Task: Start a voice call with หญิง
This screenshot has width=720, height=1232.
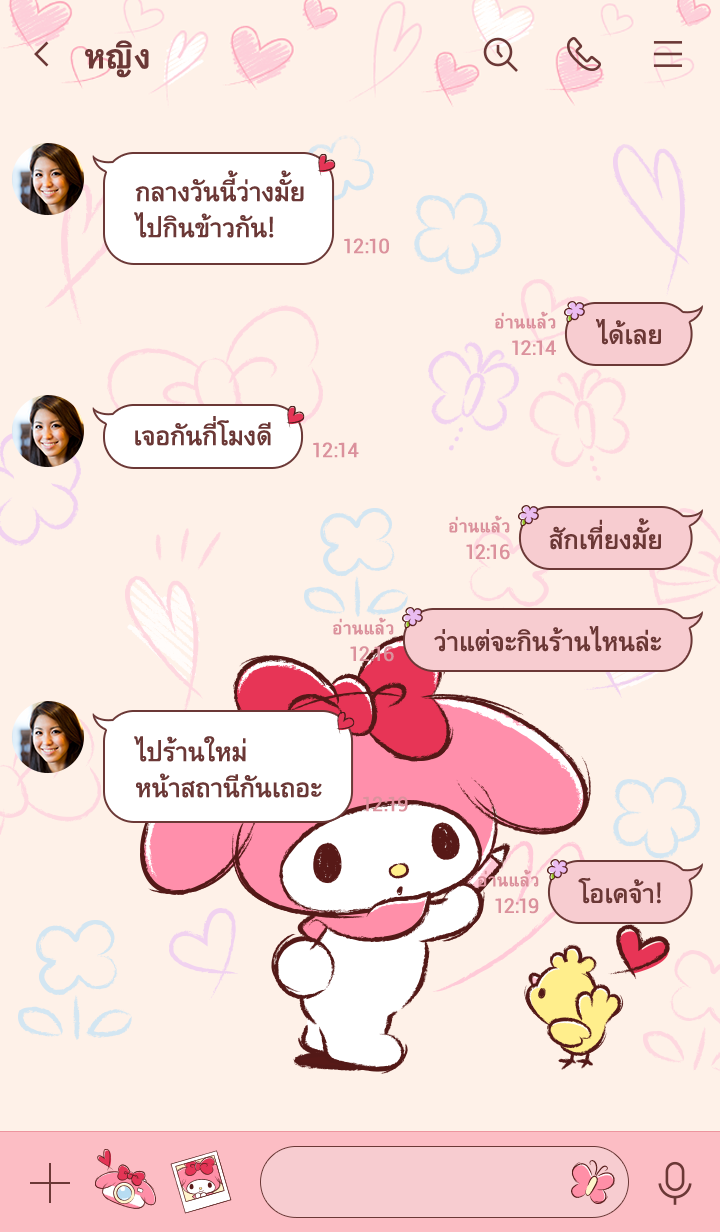Action: click(x=583, y=55)
